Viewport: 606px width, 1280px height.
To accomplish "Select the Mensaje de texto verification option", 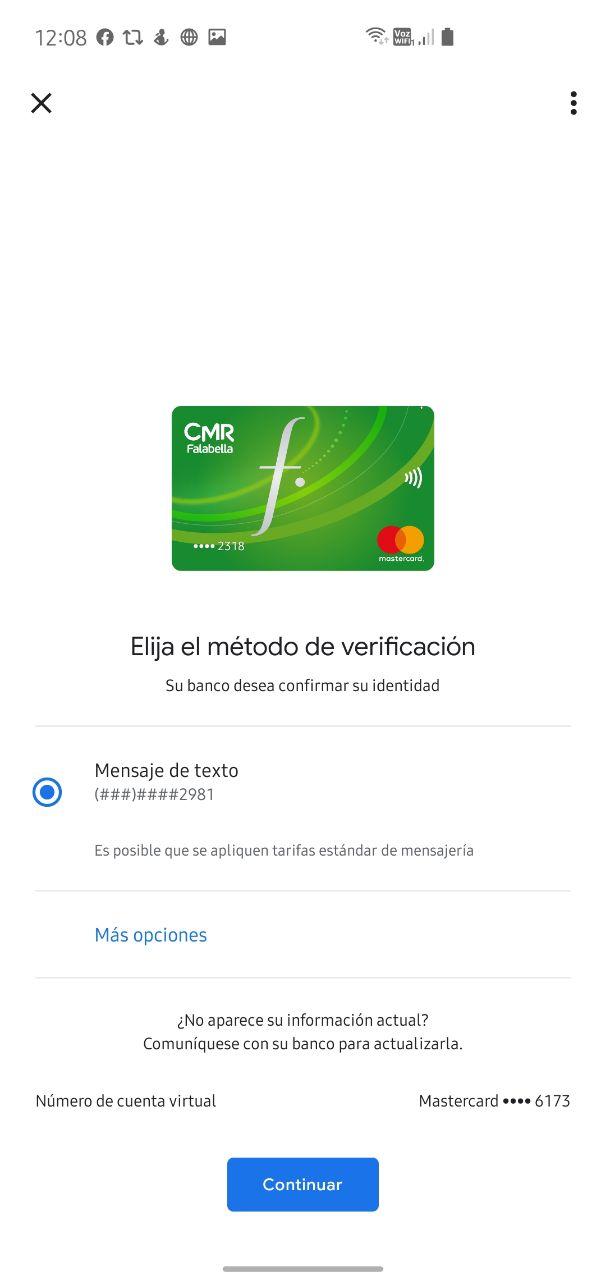I will point(47,792).
